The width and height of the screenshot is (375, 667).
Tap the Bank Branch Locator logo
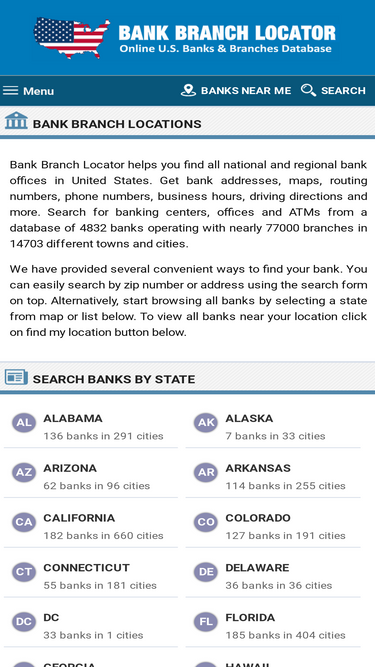[x=185, y=38]
